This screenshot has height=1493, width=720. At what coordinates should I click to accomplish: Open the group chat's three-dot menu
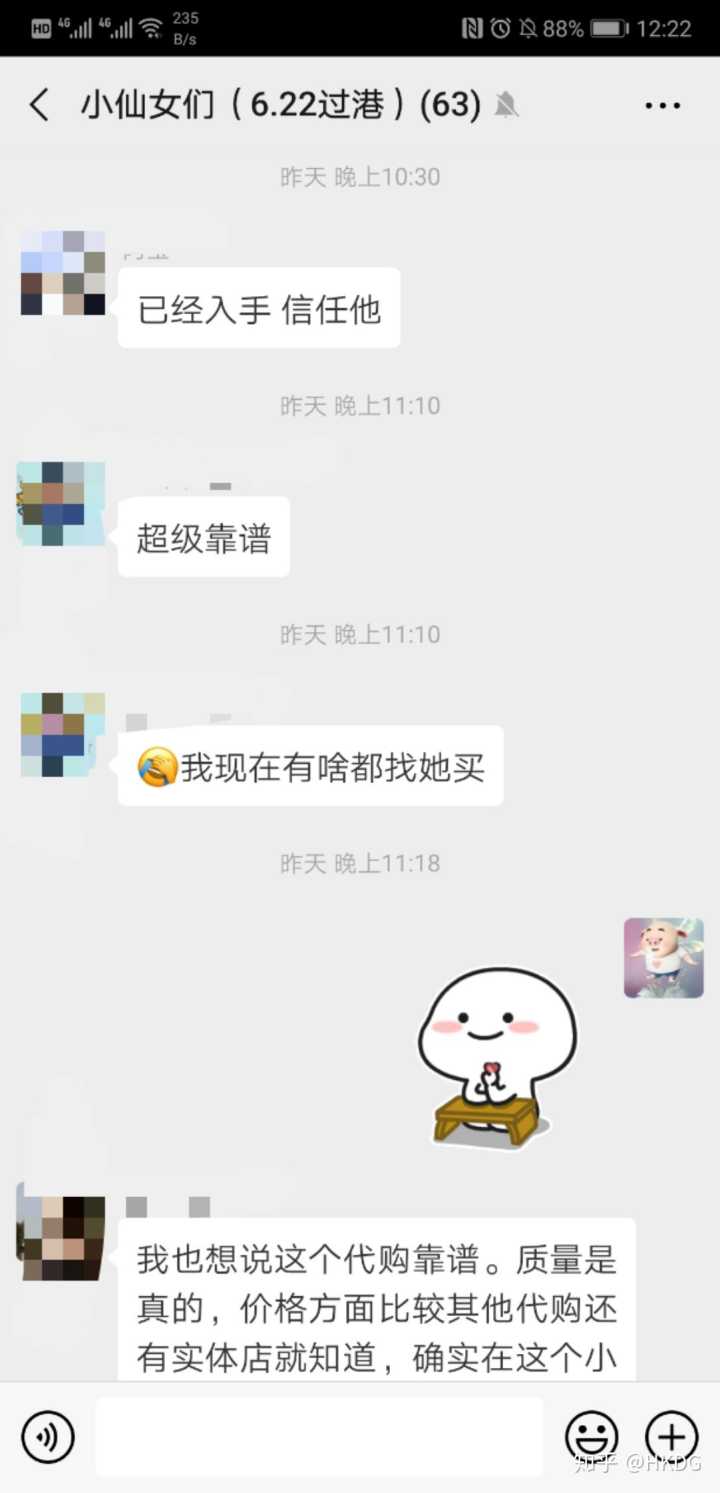click(663, 105)
